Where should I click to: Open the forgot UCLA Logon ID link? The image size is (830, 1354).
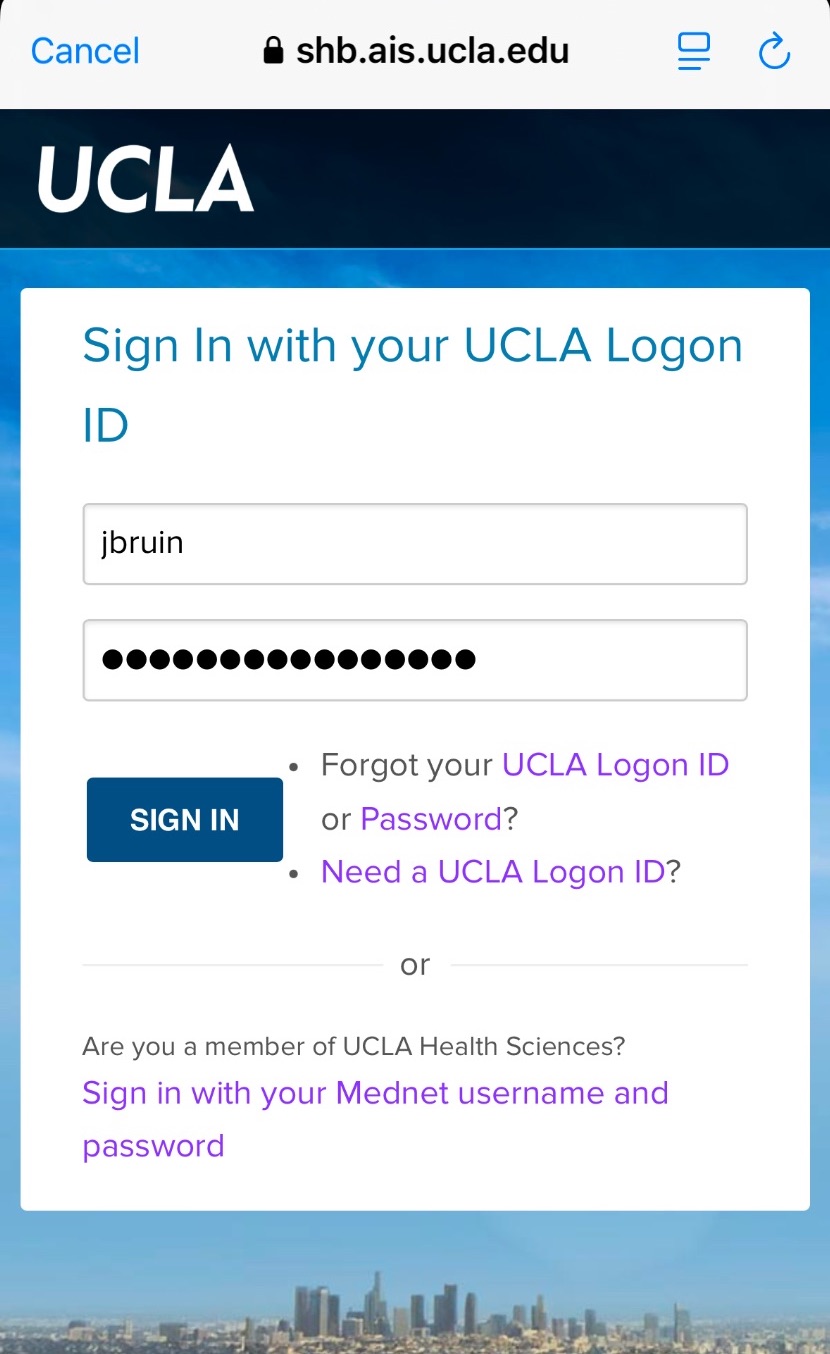click(x=615, y=765)
